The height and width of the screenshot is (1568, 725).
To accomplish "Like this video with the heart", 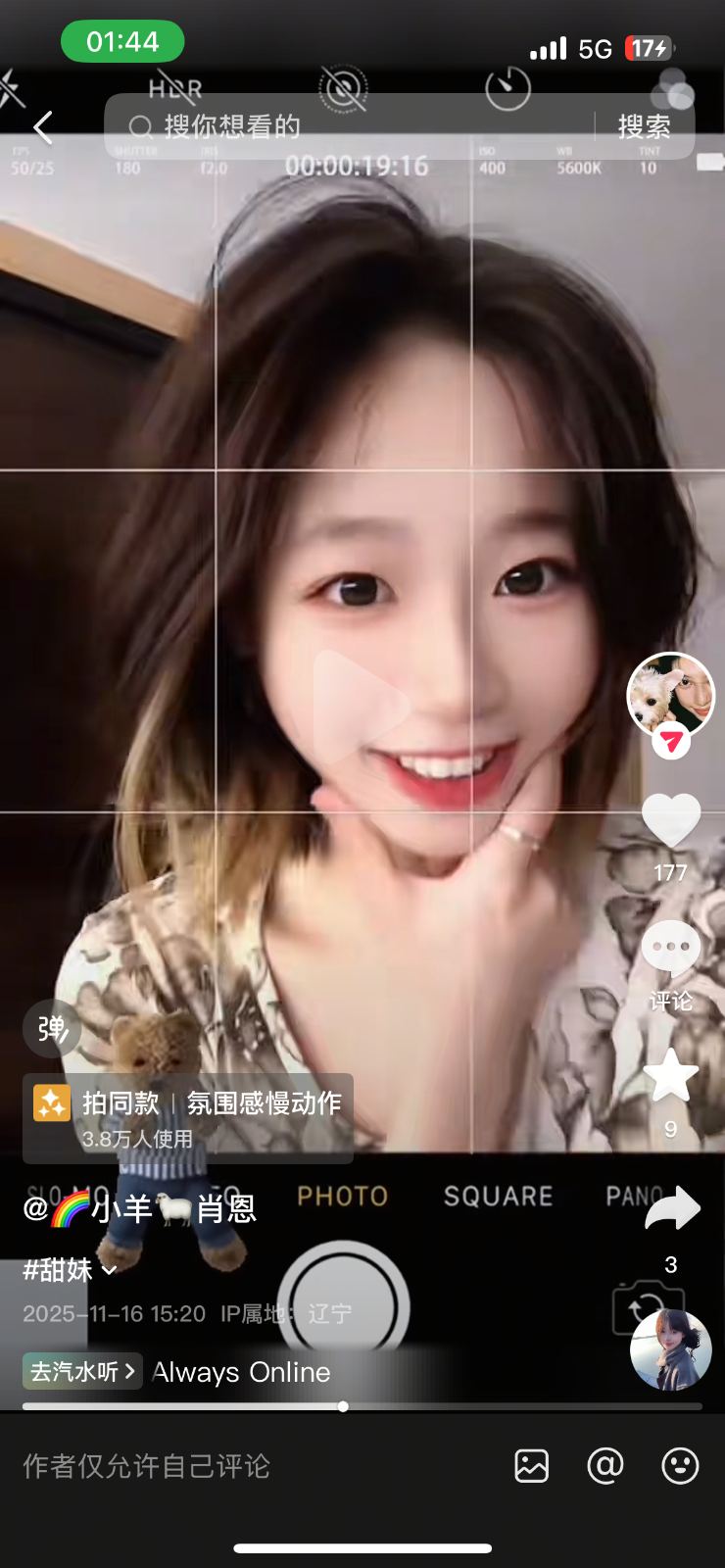I will pyautogui.click(x=671, y=821).
